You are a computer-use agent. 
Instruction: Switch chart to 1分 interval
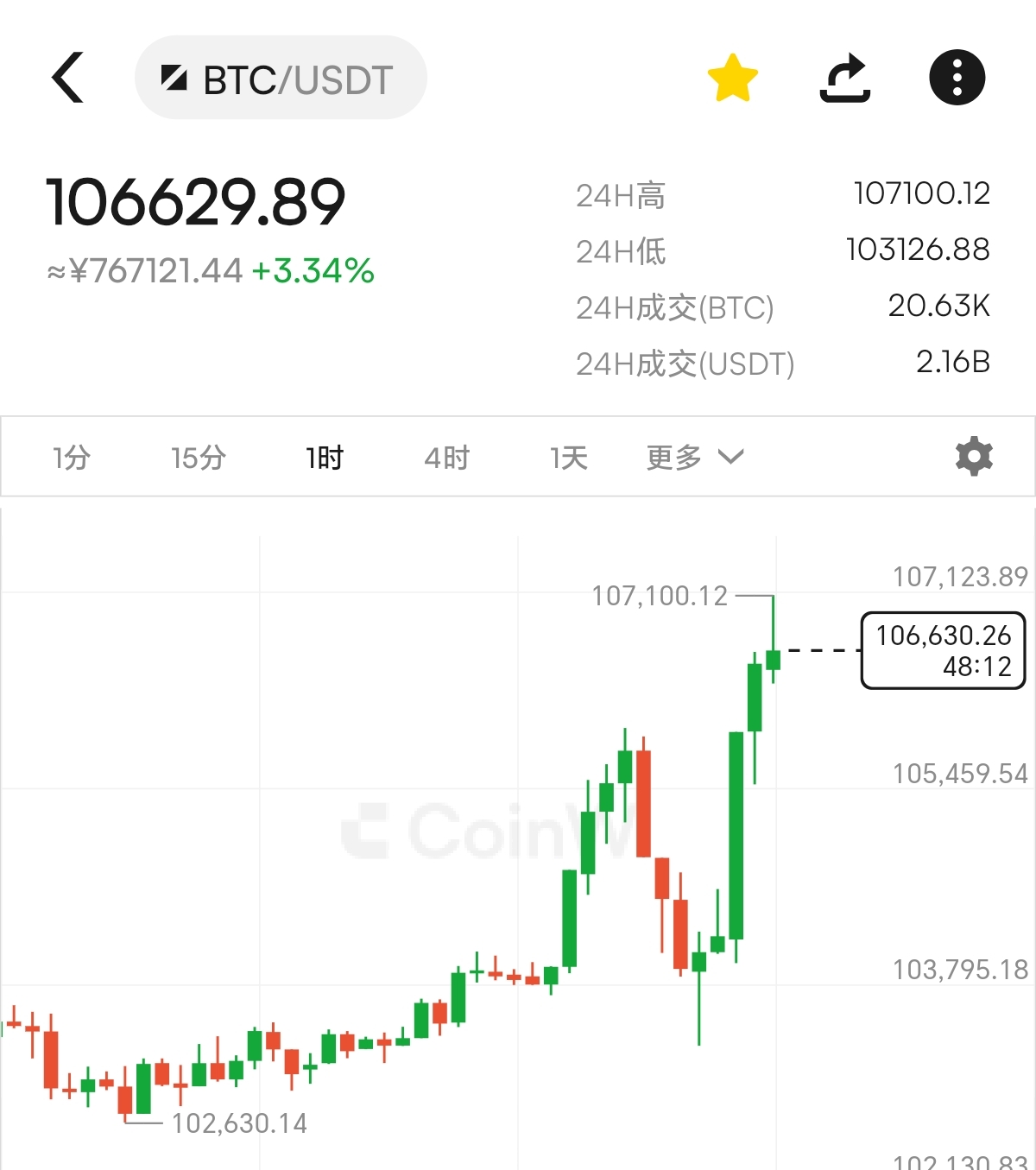click(71, 457)
